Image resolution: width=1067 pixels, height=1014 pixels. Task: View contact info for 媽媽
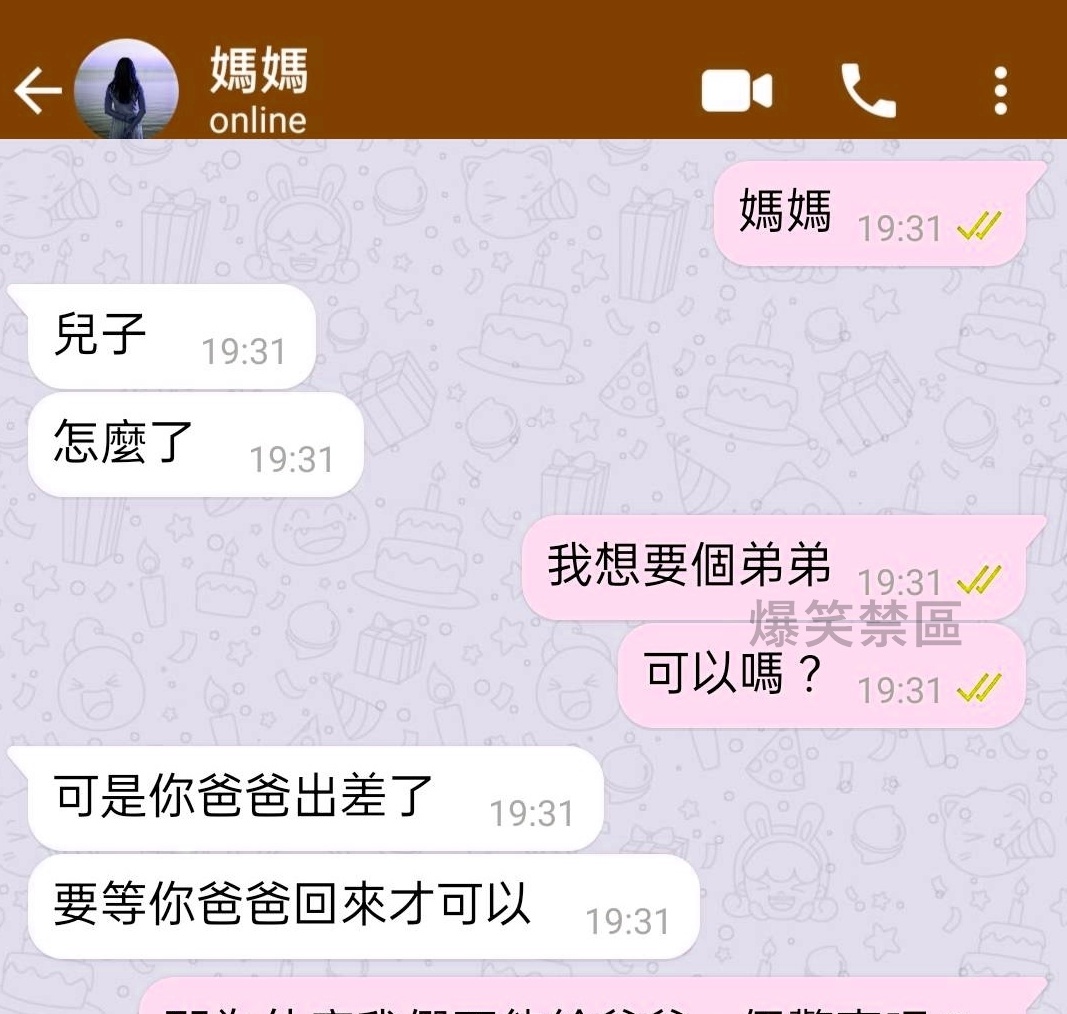tap(258, 89)
